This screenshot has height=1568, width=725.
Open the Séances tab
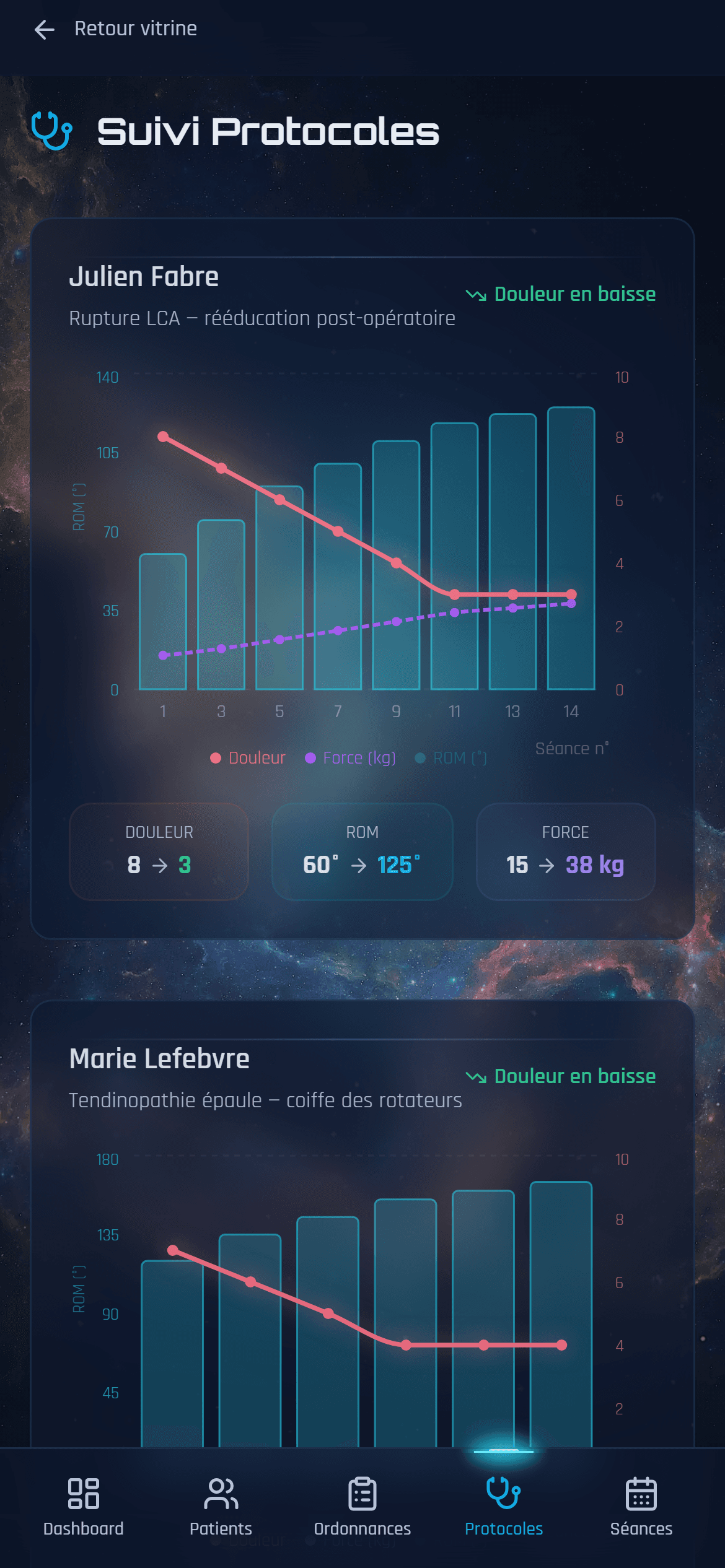coord(641,1506)
